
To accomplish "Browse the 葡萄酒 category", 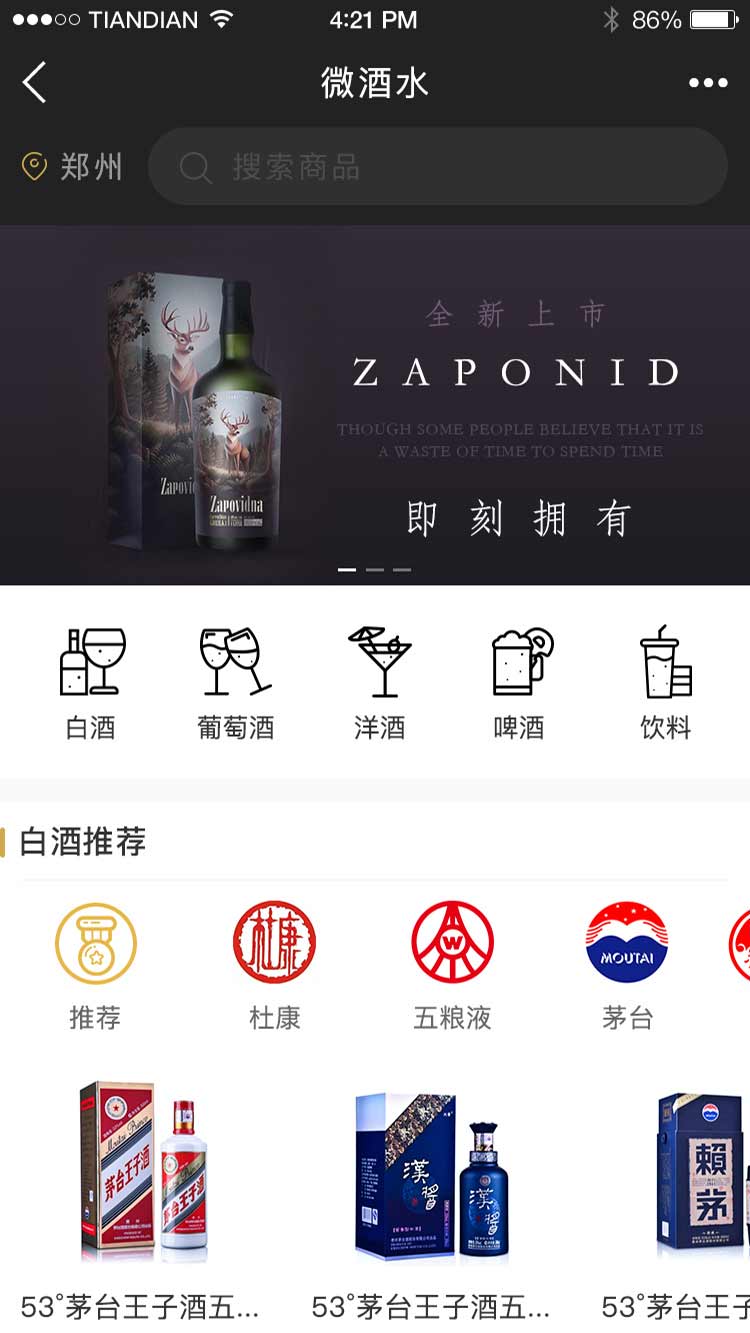I will [x=235, y=682].
